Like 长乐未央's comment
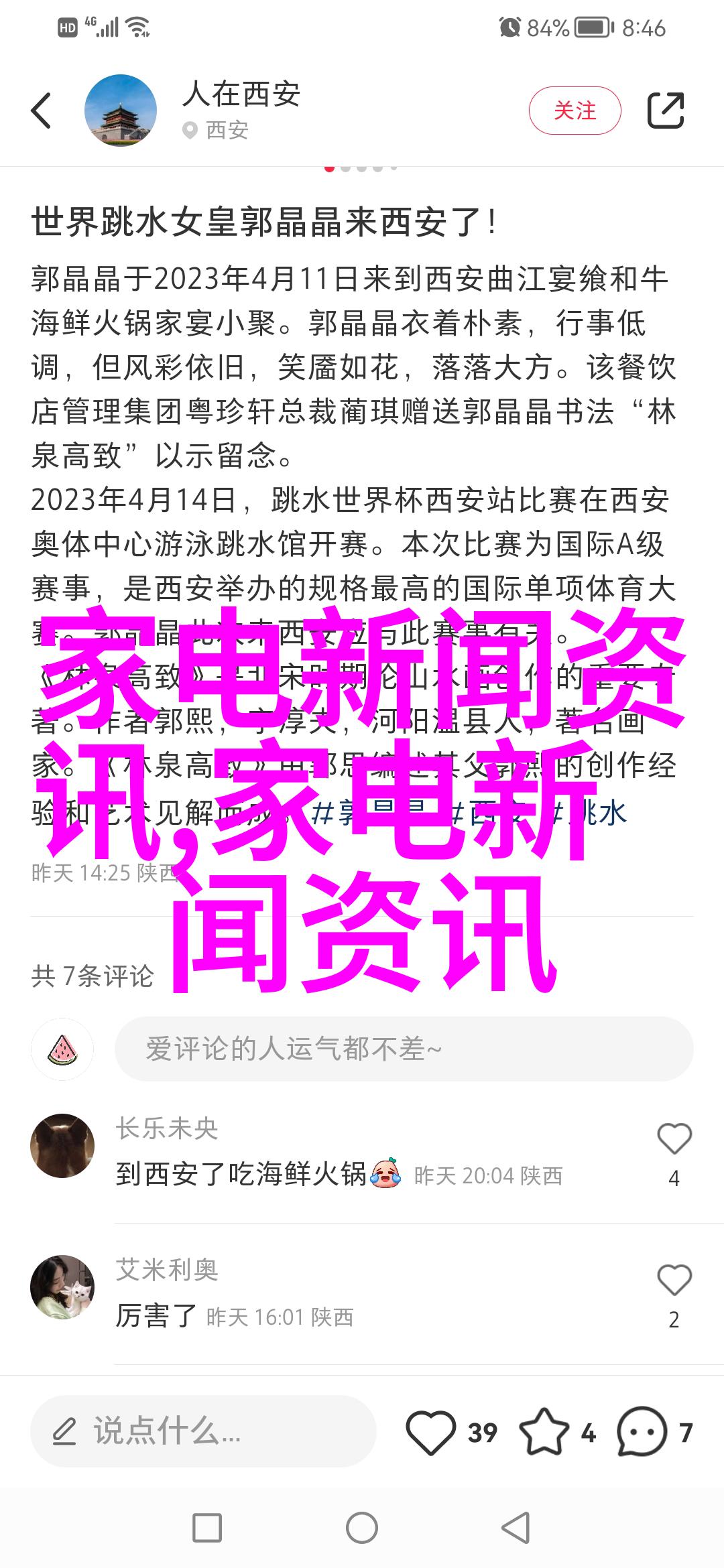Viewport: 724px width, 1568px height. [674, 1138]
